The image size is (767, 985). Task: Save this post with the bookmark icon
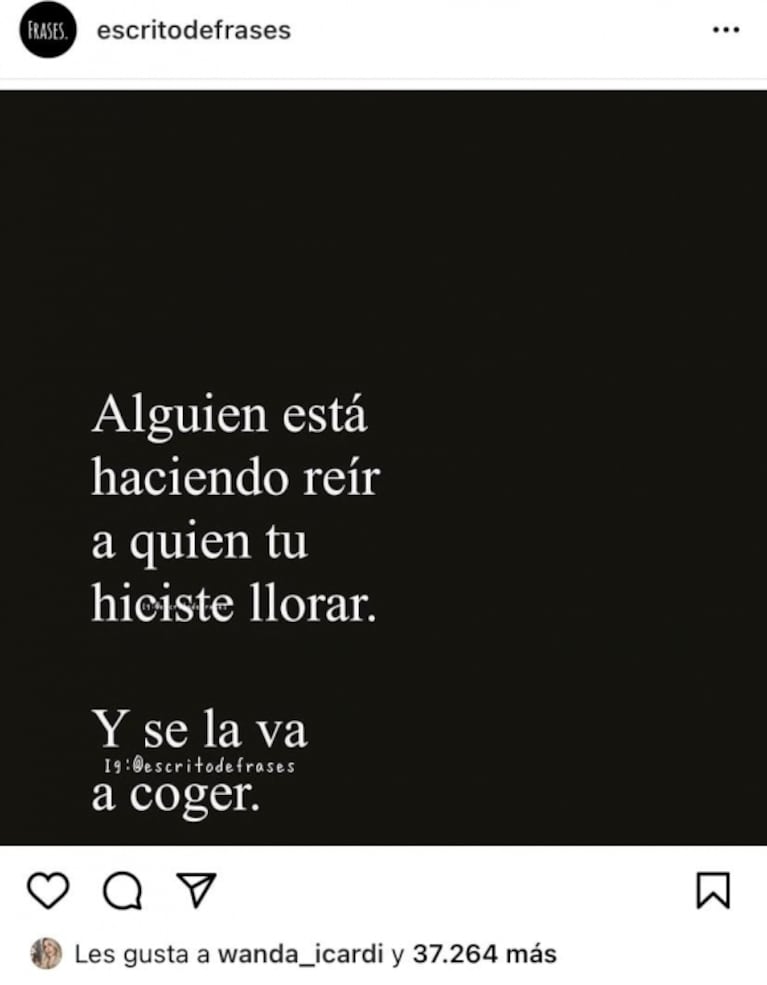(713, 890)
